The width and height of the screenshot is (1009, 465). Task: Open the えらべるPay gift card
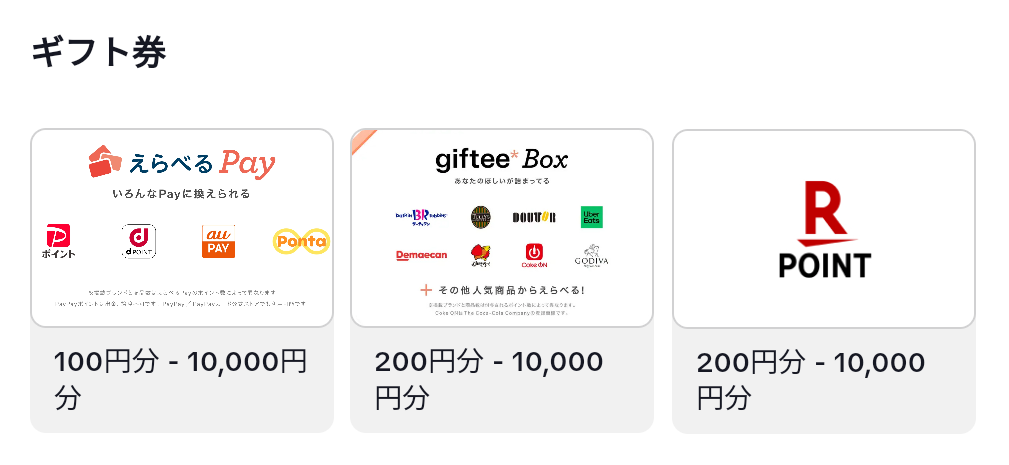(182, 229)
